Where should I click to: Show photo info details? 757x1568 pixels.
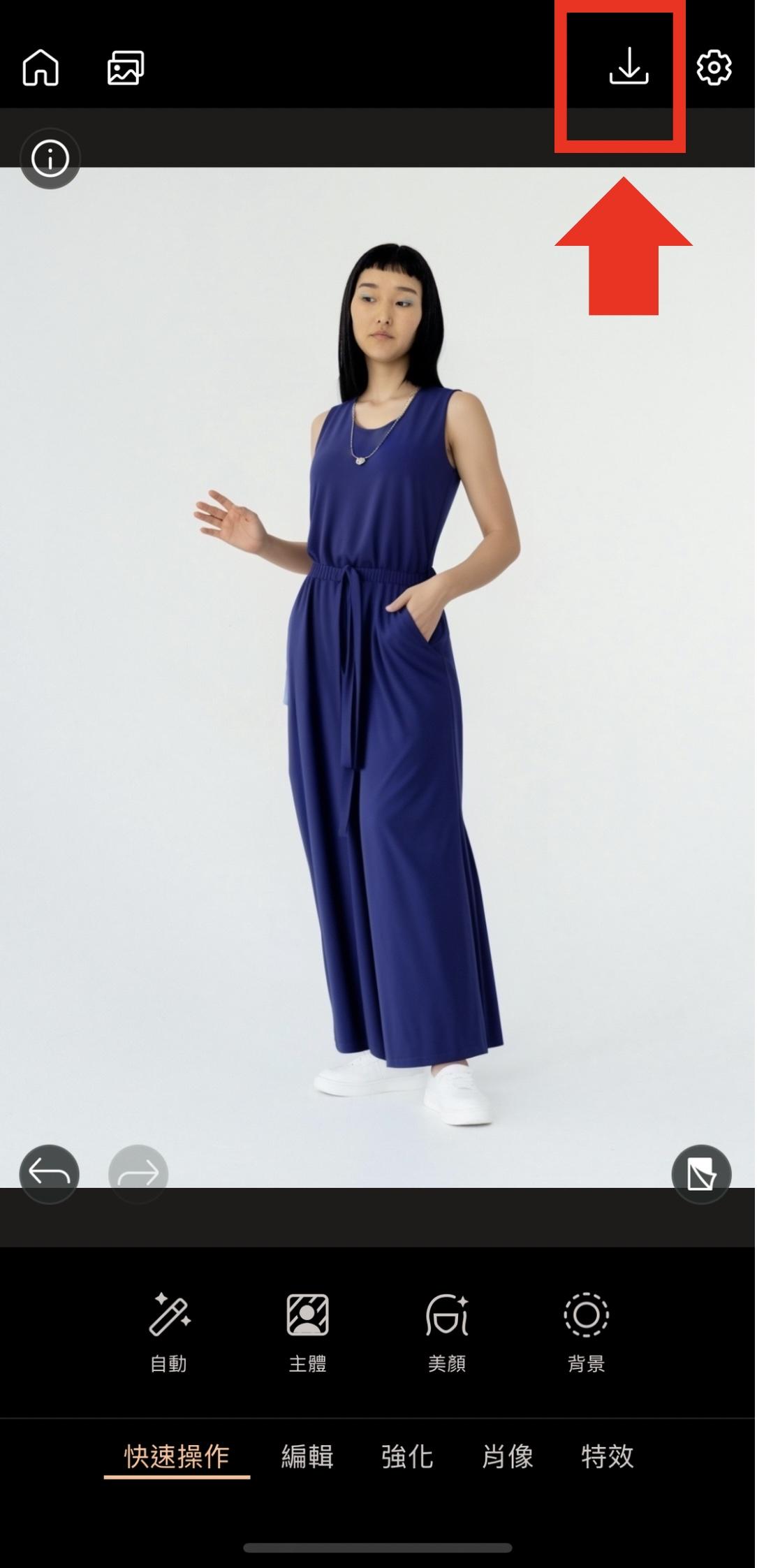(50, 159)
